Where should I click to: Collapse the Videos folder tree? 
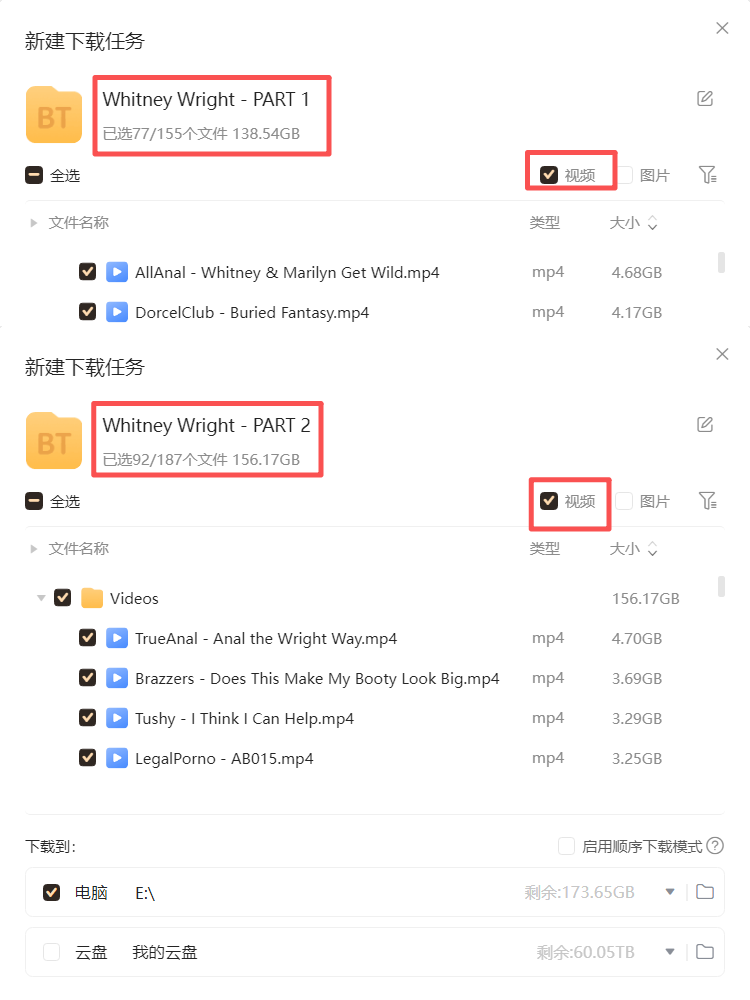coord(41,598)
